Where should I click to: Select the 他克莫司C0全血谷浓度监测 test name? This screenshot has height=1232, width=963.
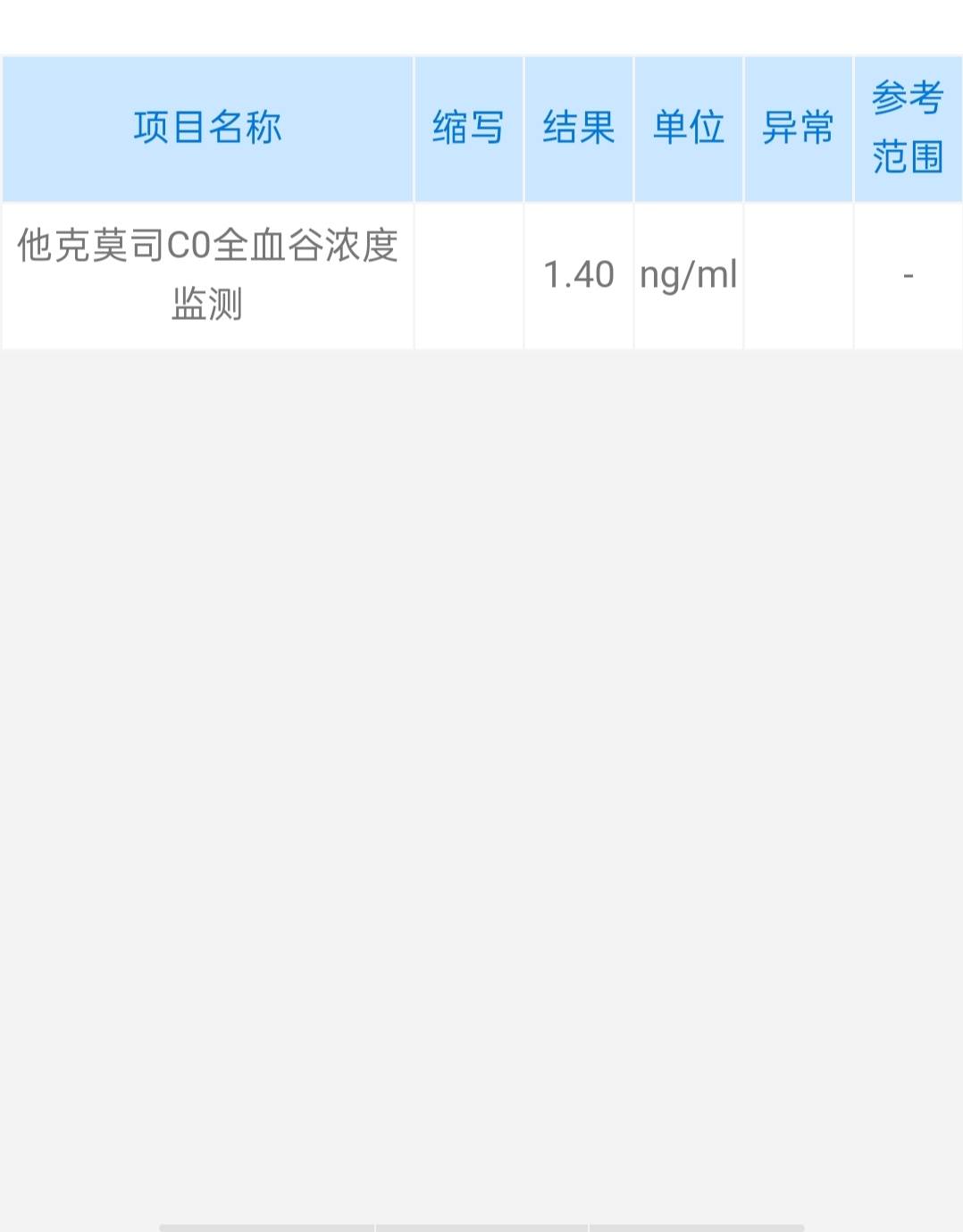[x=207, y=274]
